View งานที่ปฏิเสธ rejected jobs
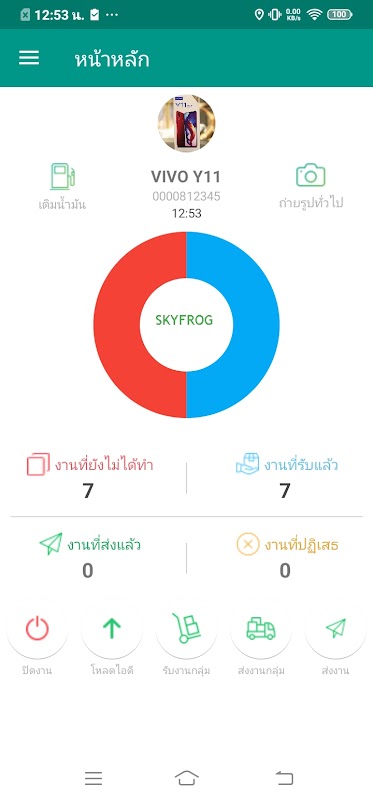 point(287,556)
